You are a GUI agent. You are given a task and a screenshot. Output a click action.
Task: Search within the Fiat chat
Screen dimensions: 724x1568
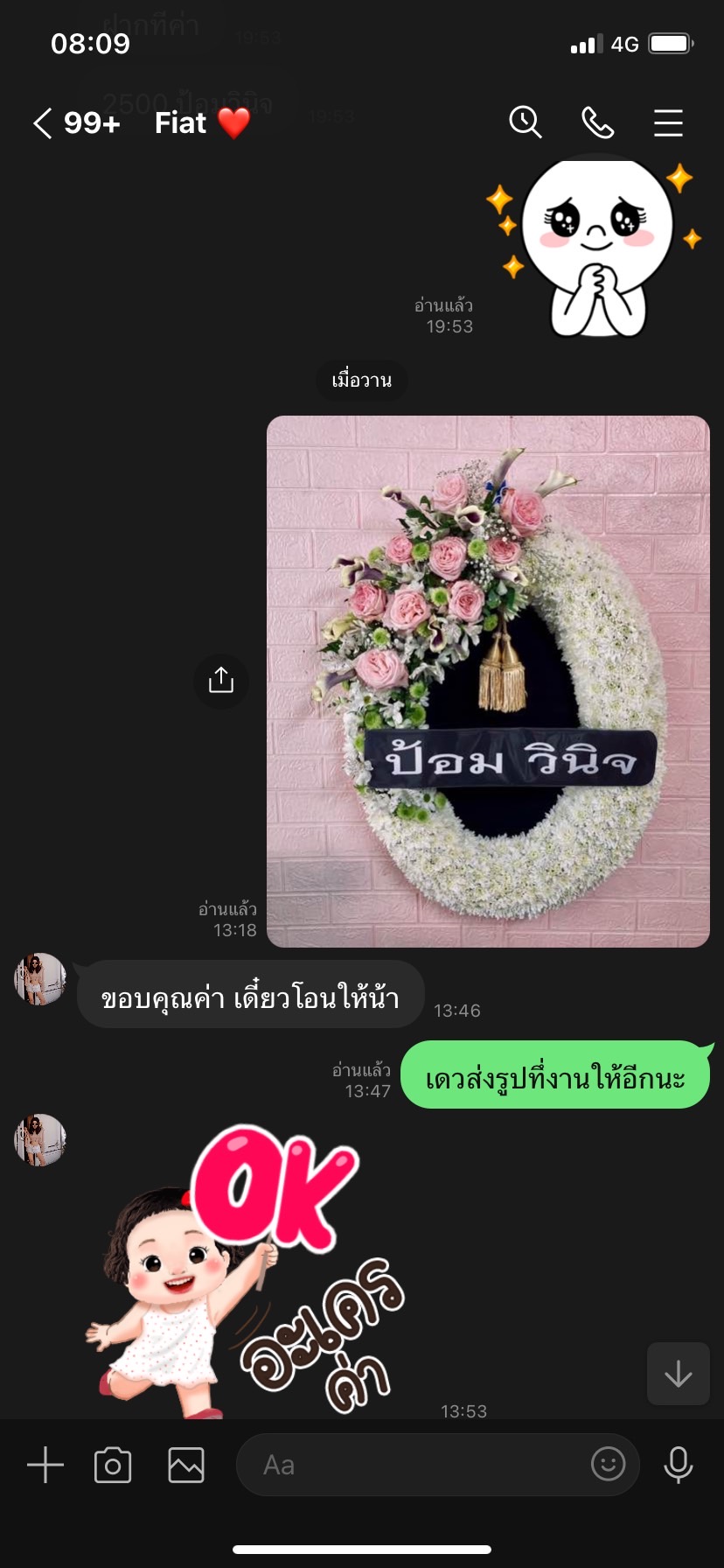[x=526, y=122]
